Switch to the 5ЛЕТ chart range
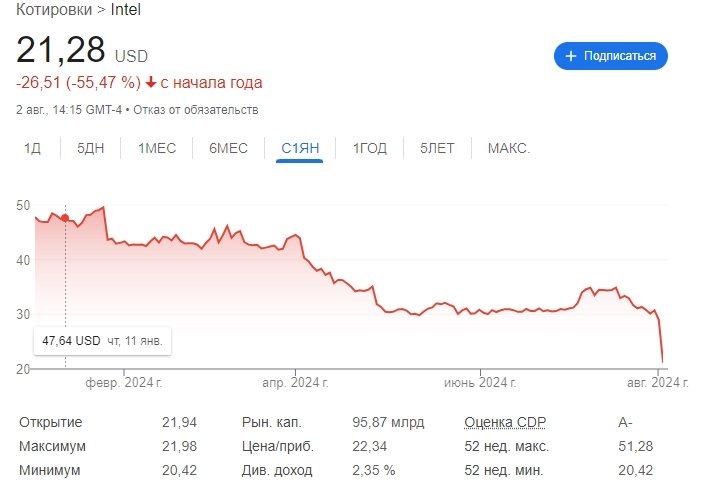Screen dimensions: 704x496 click(437, 148)
